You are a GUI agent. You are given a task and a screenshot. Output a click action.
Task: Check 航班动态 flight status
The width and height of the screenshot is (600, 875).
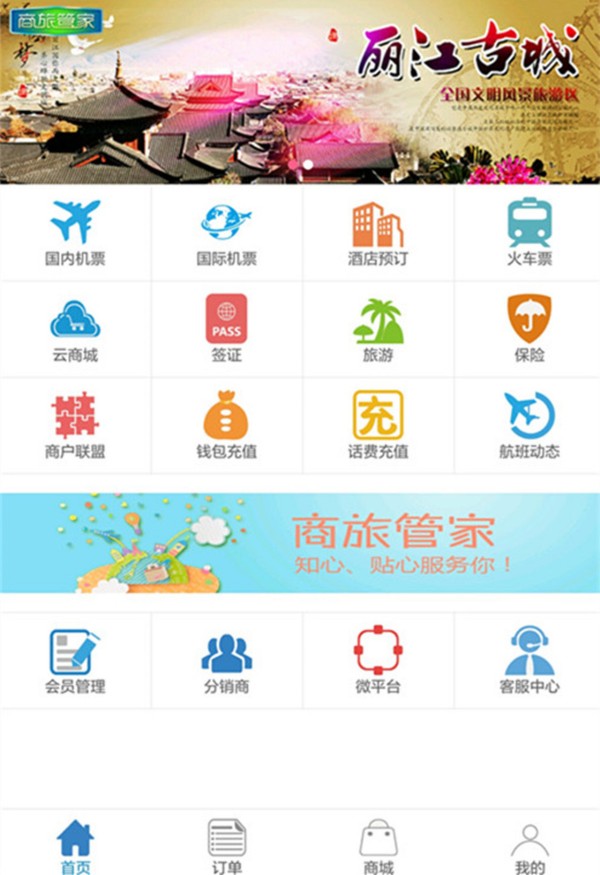click(x=528, y=424)
